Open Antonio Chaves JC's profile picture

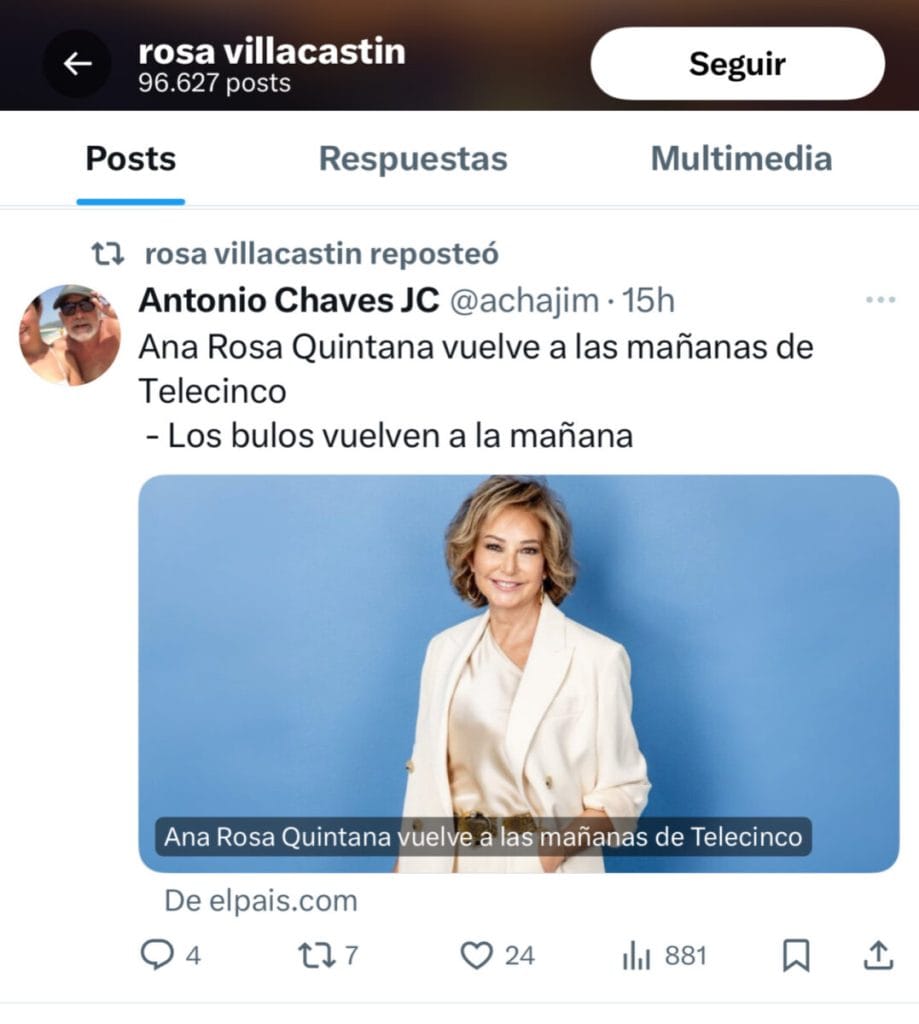pyautogui.click(x=70, y=335)
